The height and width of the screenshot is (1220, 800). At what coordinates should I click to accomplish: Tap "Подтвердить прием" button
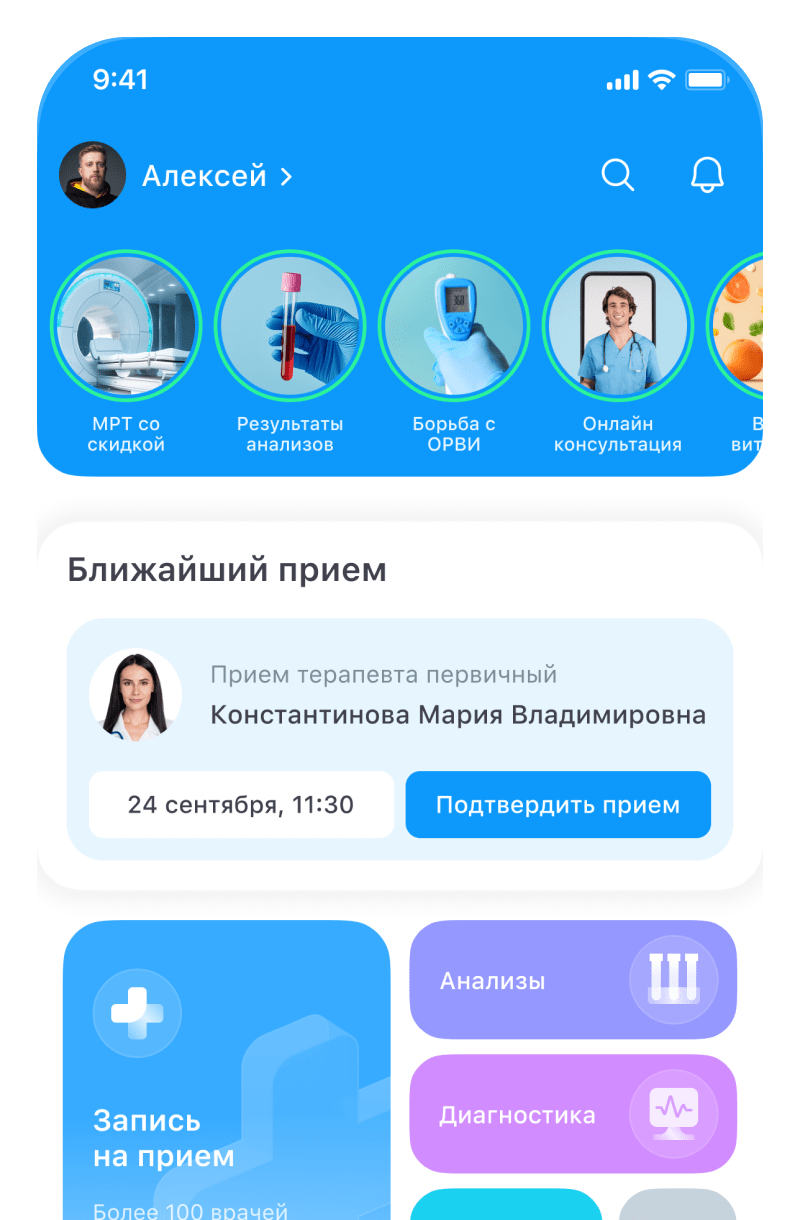pos(558,804)
